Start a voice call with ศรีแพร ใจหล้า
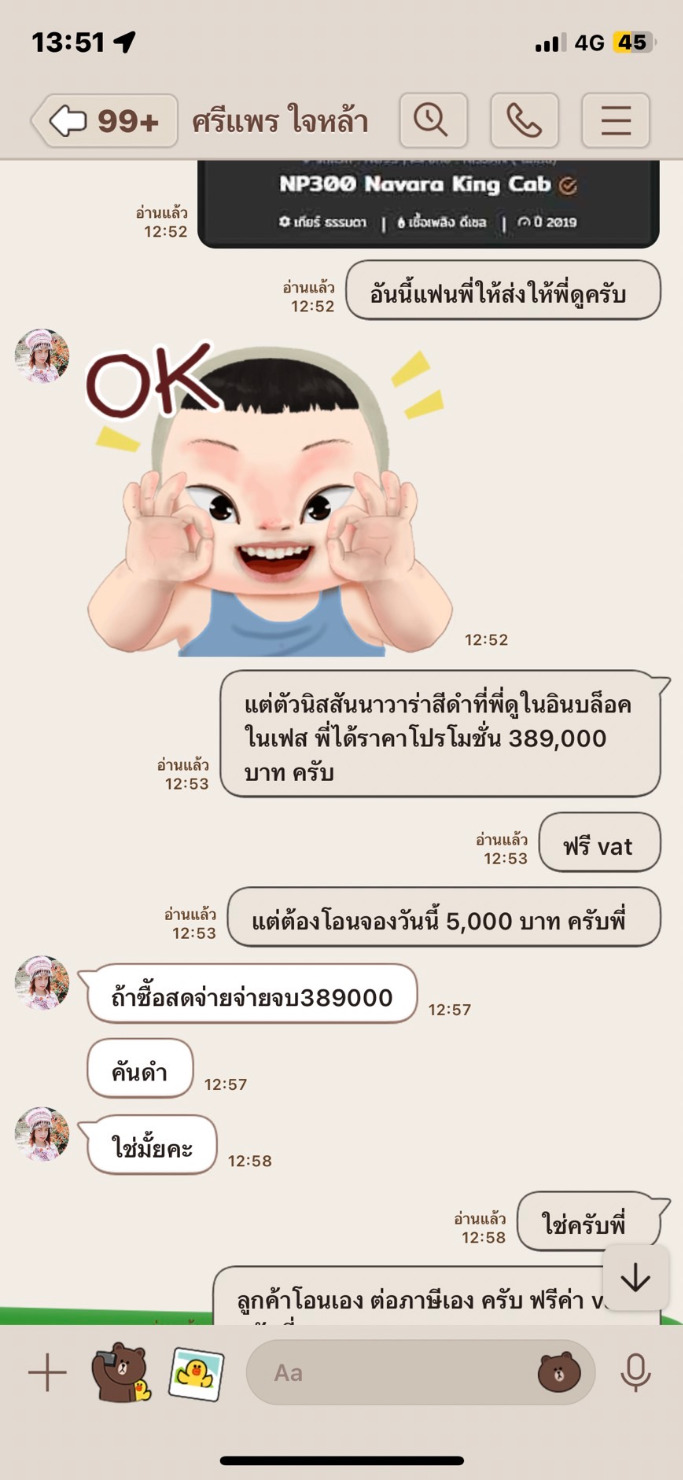The height and width of the screenshot is (1480, 683). [524, 121]
